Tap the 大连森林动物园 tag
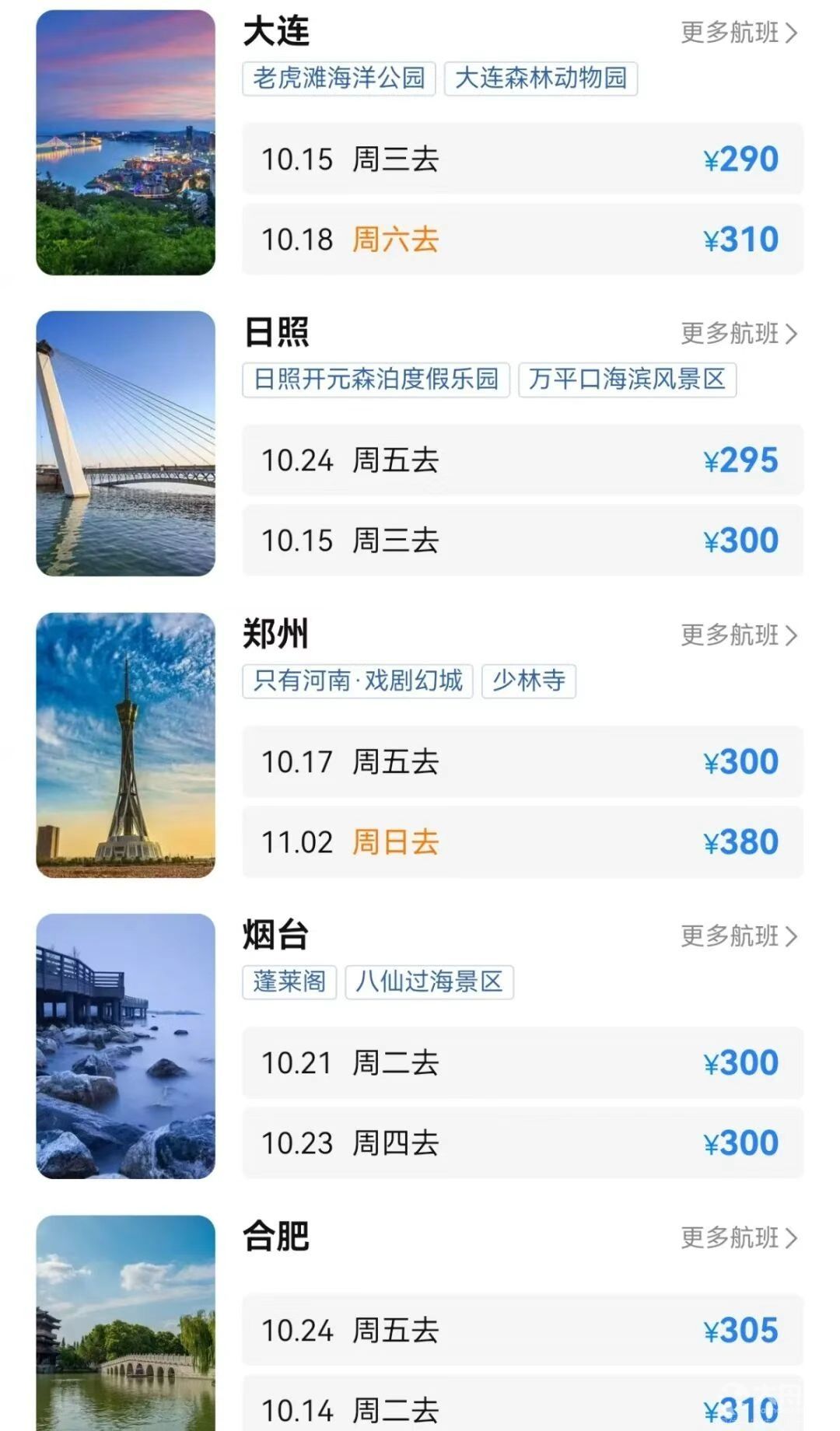Screen dimensions: 840x1431 541,79
